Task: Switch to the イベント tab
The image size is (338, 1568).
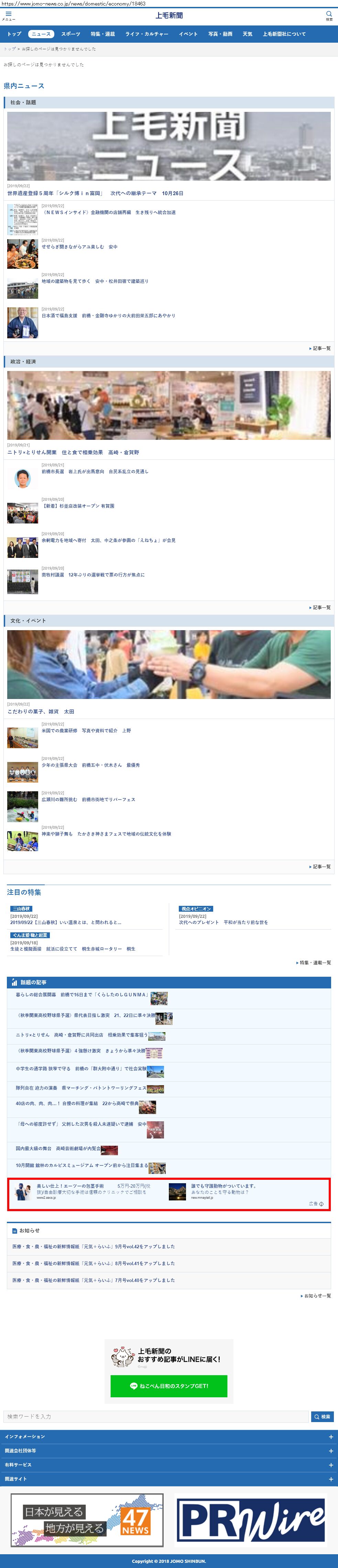Action: click(x=188, y=34)
